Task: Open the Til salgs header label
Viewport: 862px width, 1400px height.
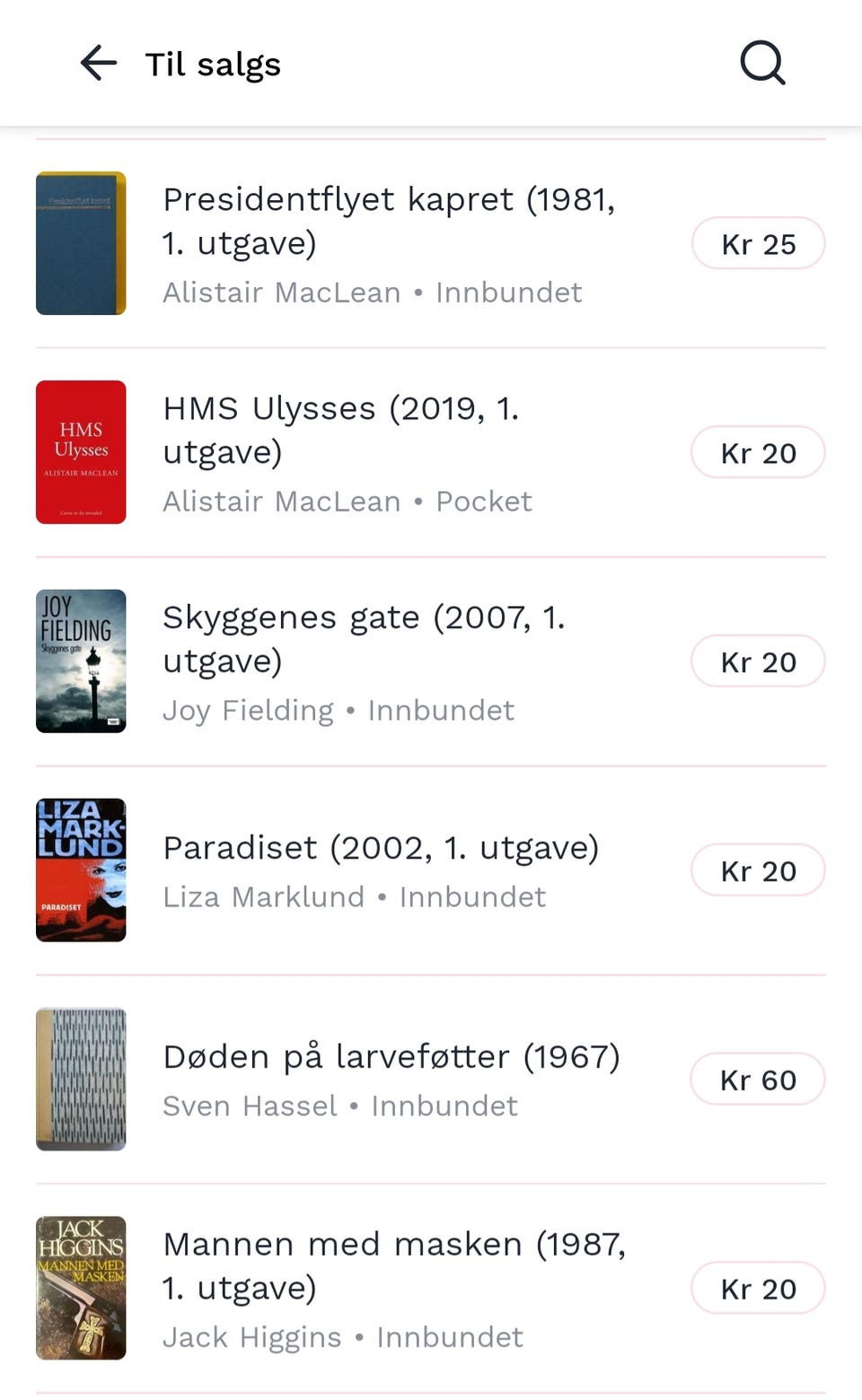Action: coord(211,63)
